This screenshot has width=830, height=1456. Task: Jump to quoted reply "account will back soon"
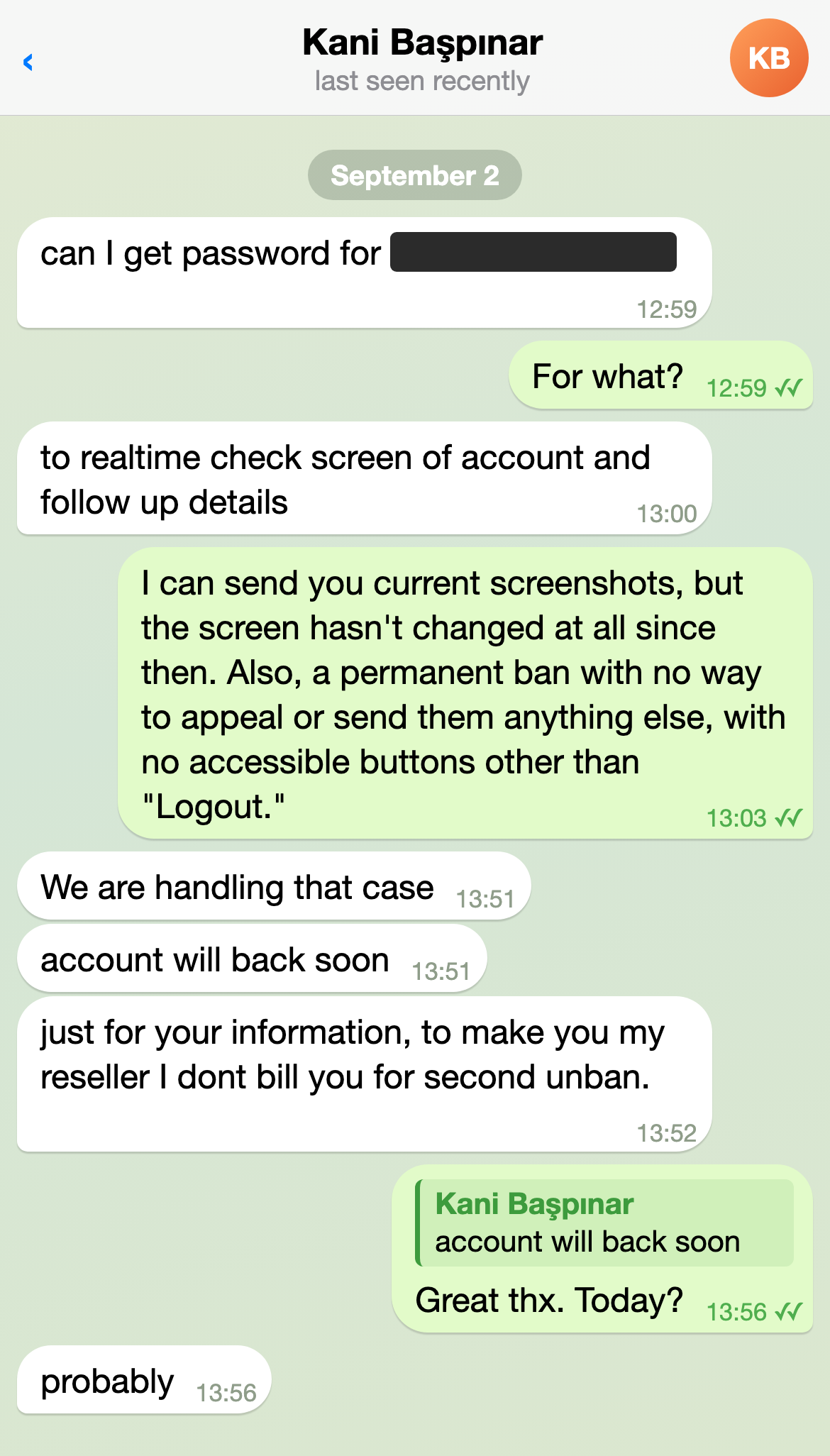tap(604, 1223)
